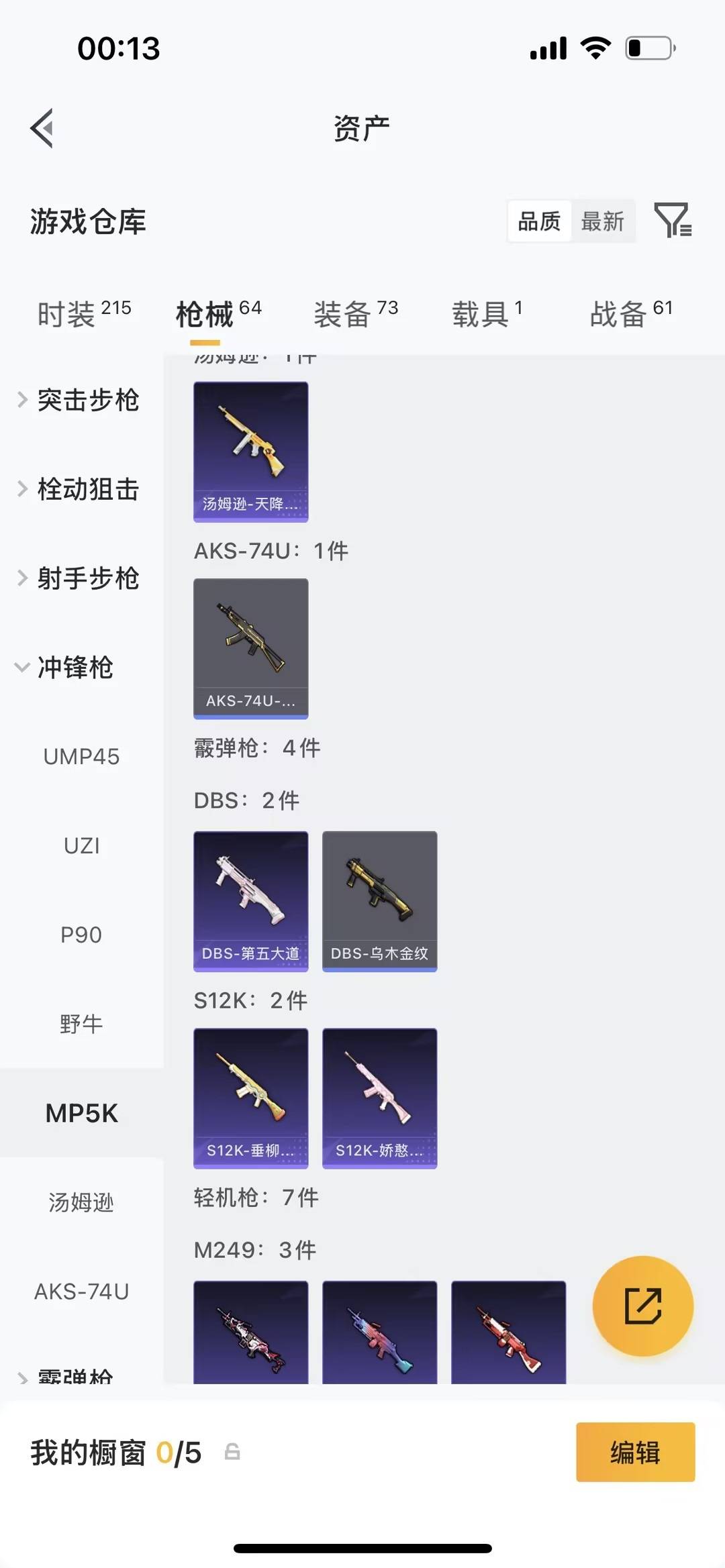Open the DBS-第五大道 skin card

[x=251, y=901]
